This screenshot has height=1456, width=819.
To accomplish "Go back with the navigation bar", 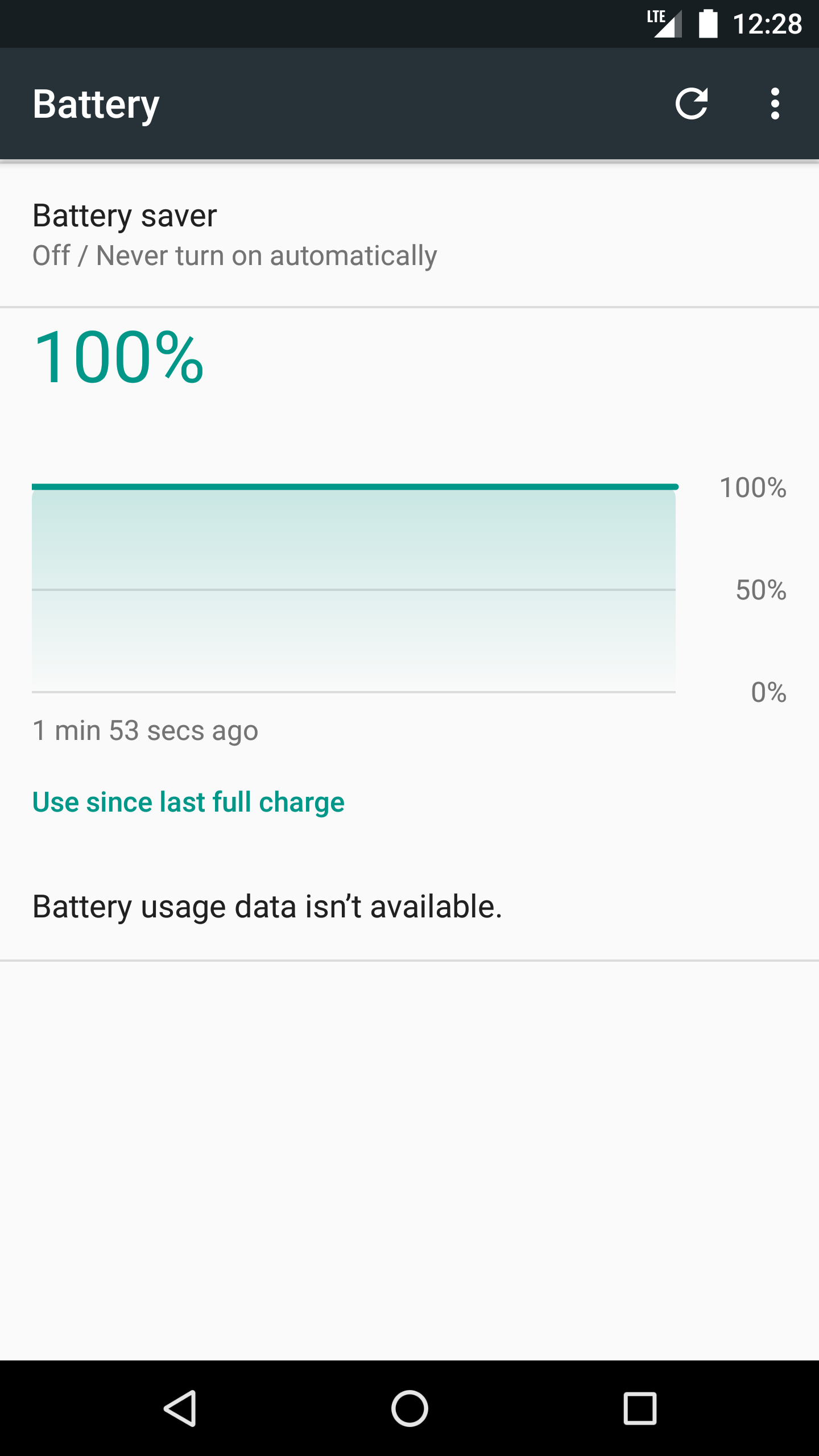I will (x=180, y=1408).
